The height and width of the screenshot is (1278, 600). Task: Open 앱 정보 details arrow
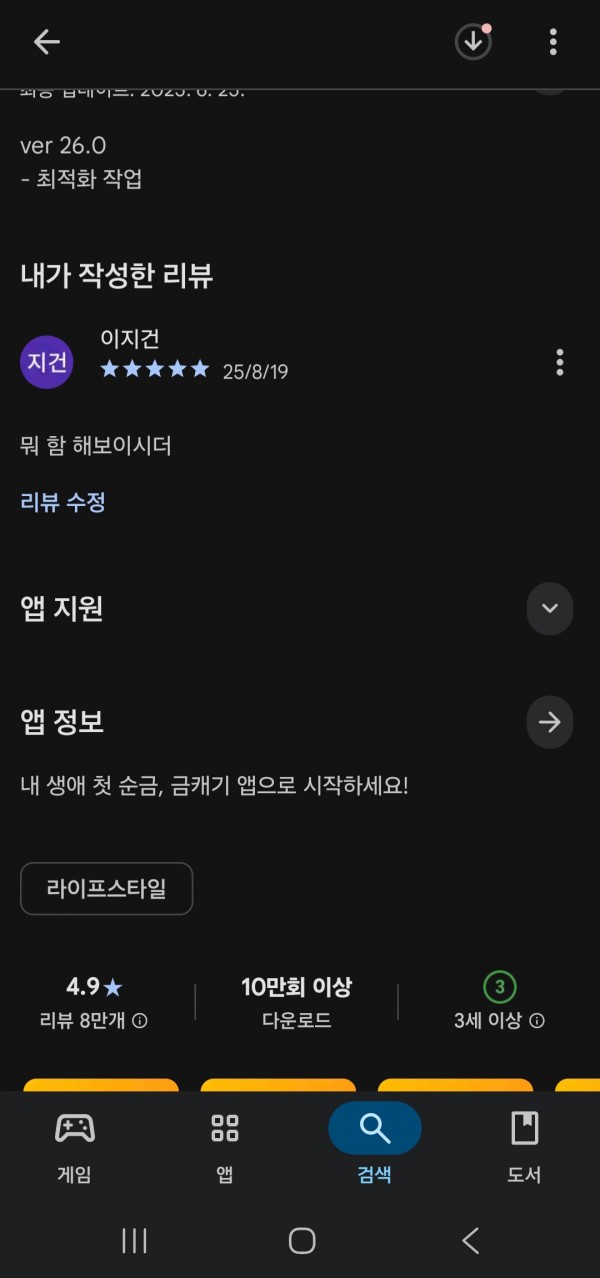pos(550,722)
